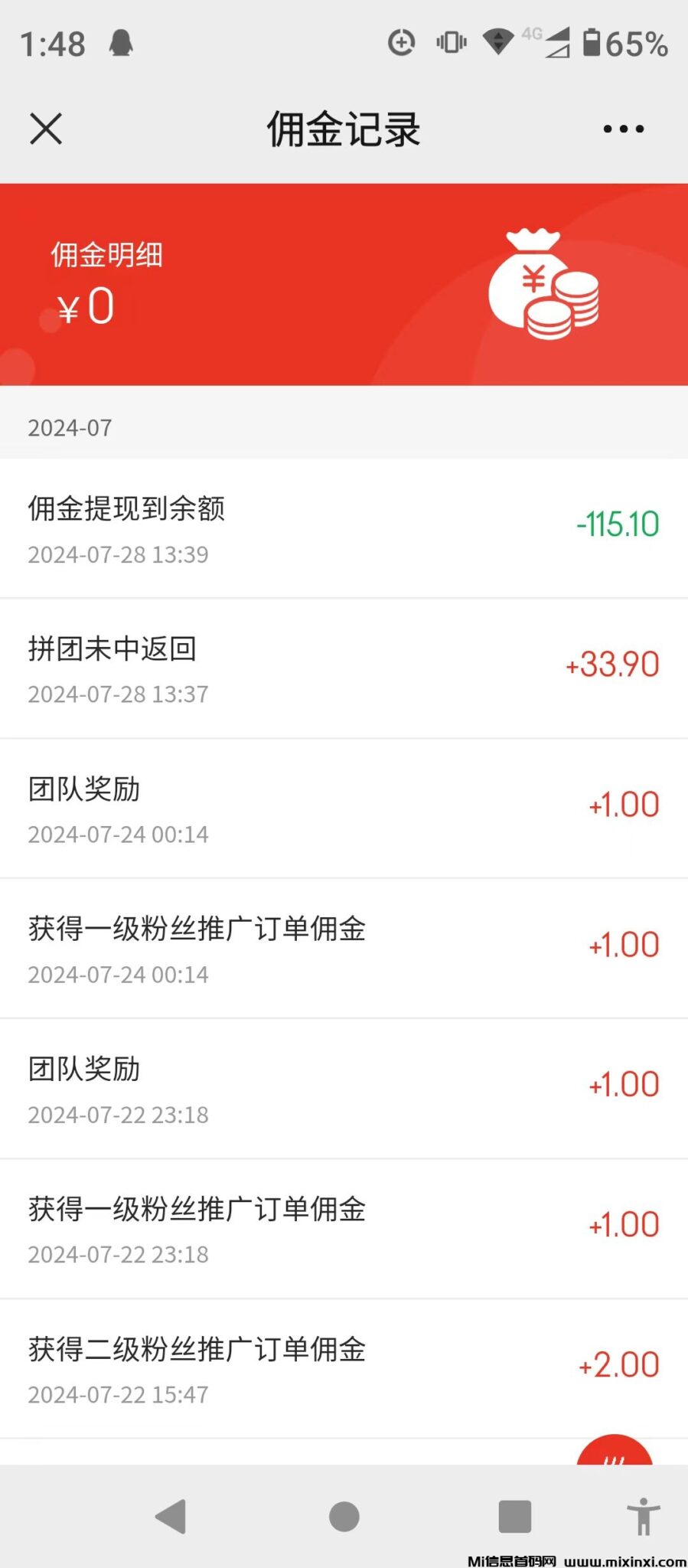This screenshot has height=1568, width=688.
Task: Tap the vibrate mode icon in status bar
Action: click(x=451, y=42)
